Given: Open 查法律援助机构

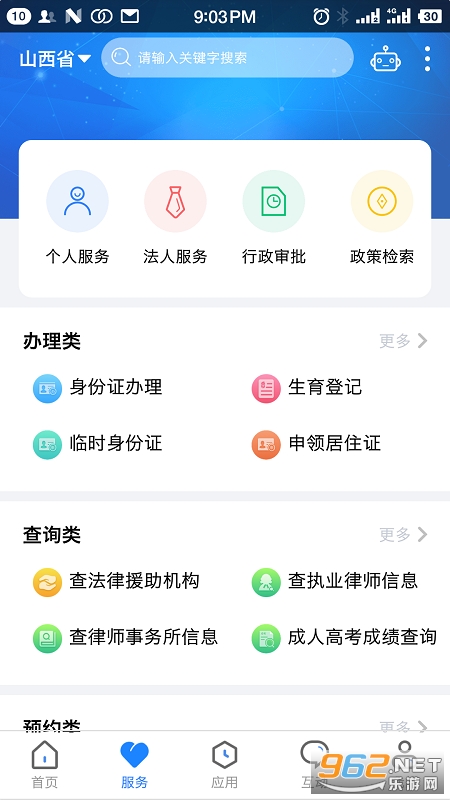Looking at the screenshot, I should pos(116,581).
